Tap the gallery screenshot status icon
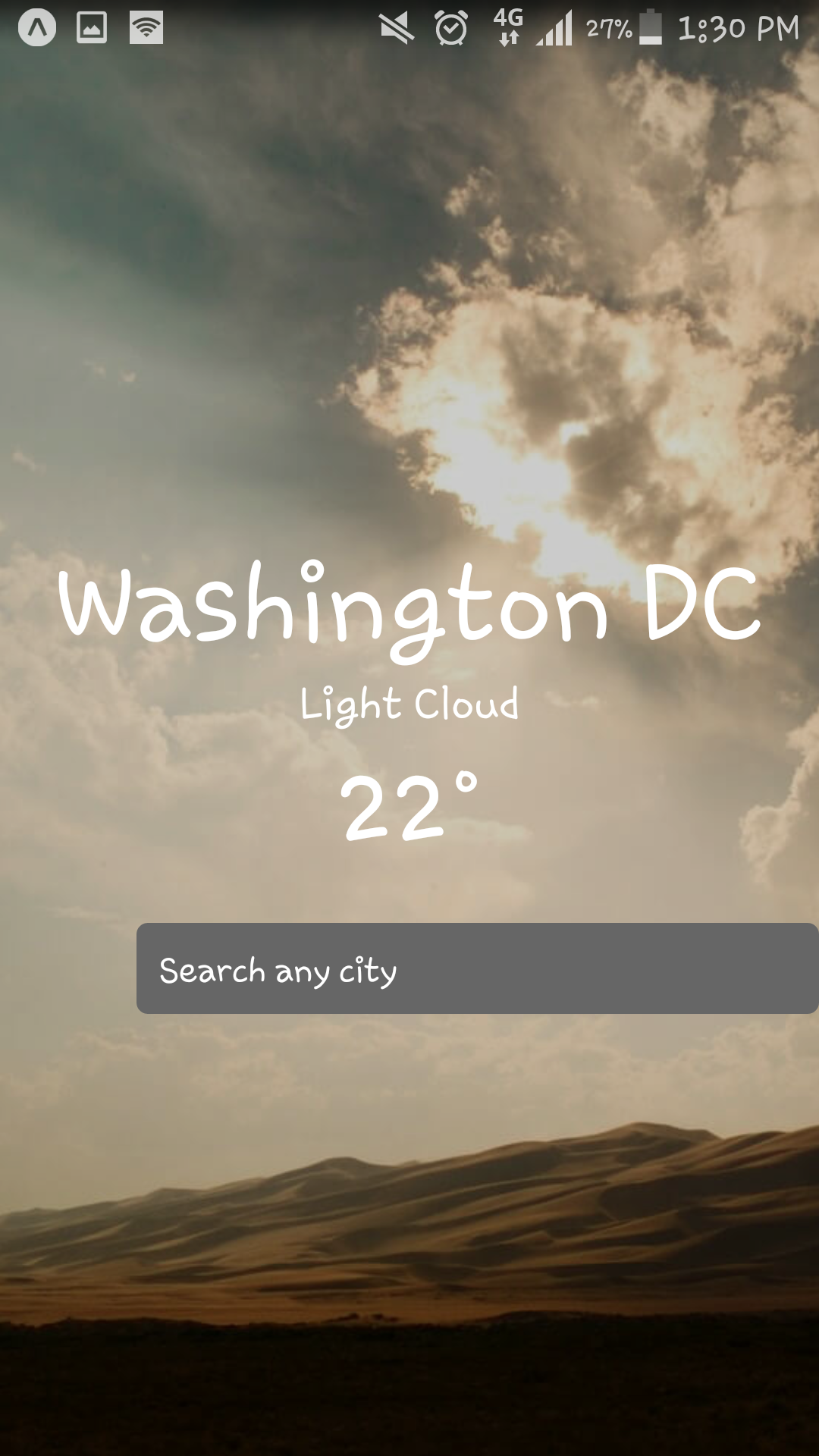 coord(91,29)
